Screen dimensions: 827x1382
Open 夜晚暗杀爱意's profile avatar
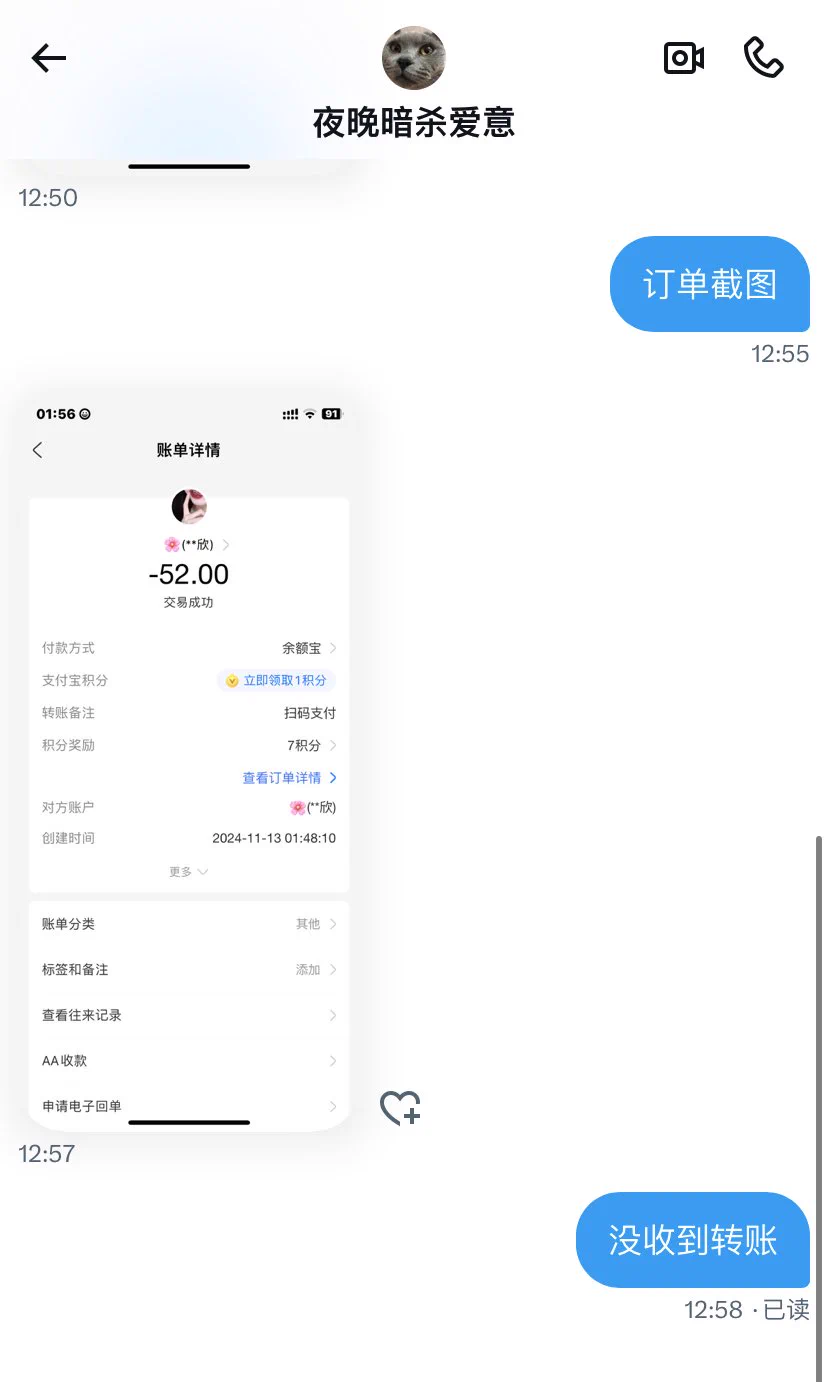coord(413,58)
